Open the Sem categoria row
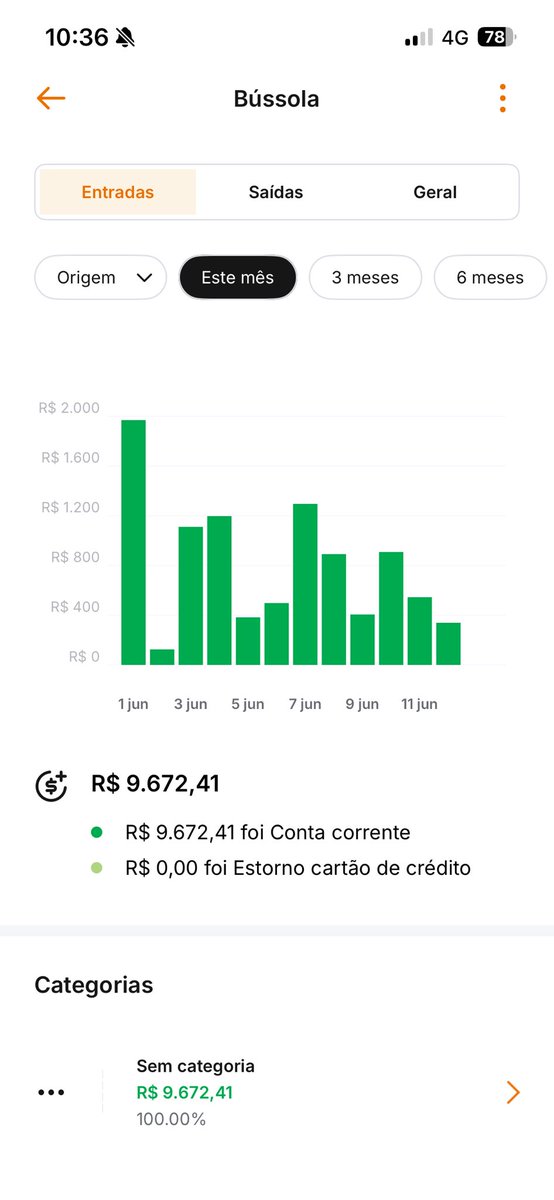The height and width of the screenshot is (1200, 554). [x=277, y=1092]
